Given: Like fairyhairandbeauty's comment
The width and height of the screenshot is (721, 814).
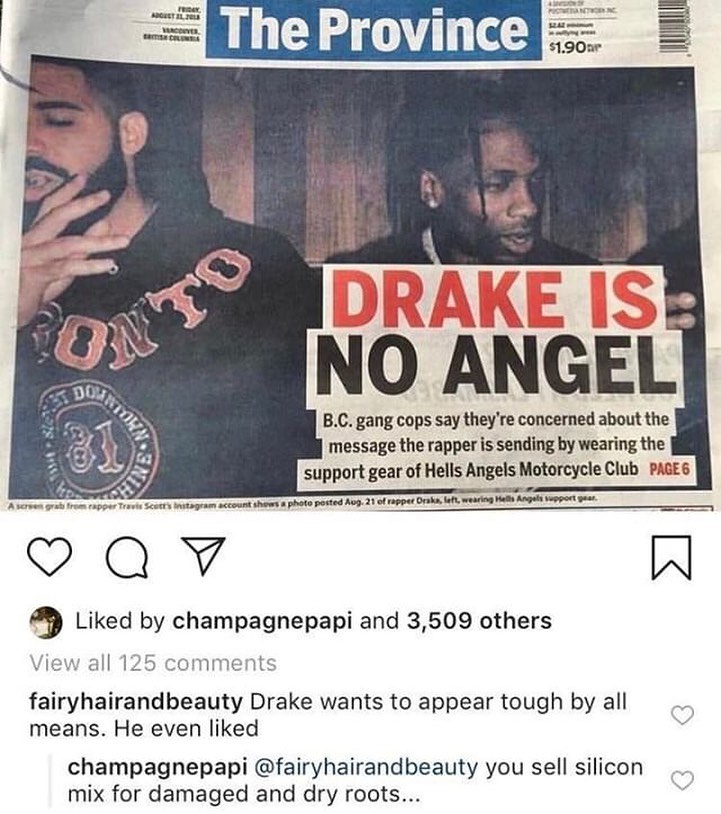Looking at the screenshot, I should click(x=682, y=714).
